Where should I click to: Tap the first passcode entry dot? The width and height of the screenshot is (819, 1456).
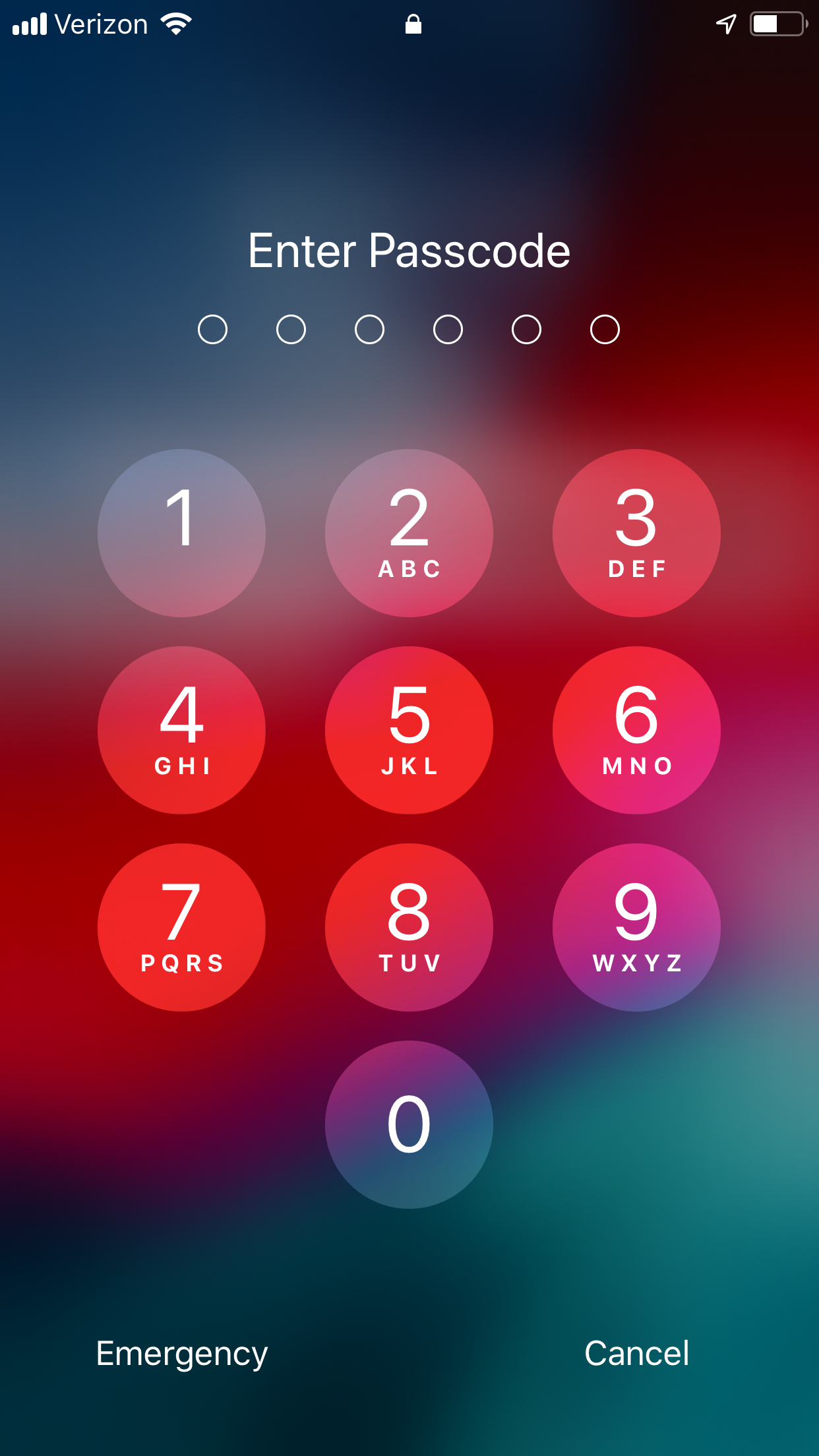(x=214, y=328)
